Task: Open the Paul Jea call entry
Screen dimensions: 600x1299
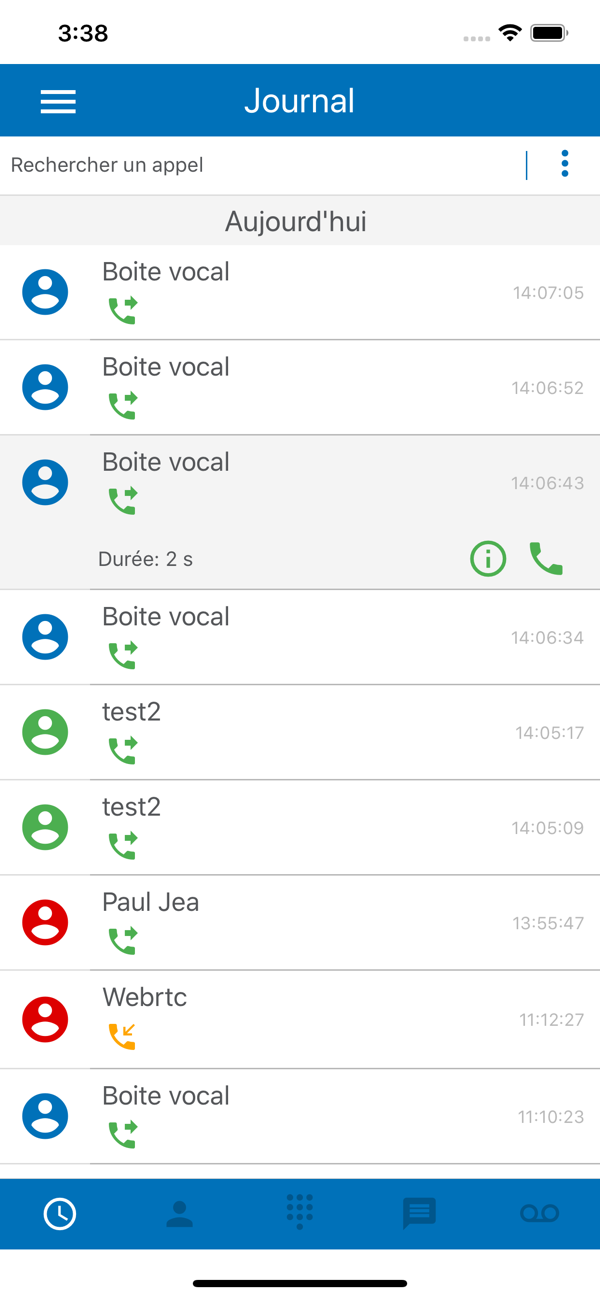Action: (300, 922)
